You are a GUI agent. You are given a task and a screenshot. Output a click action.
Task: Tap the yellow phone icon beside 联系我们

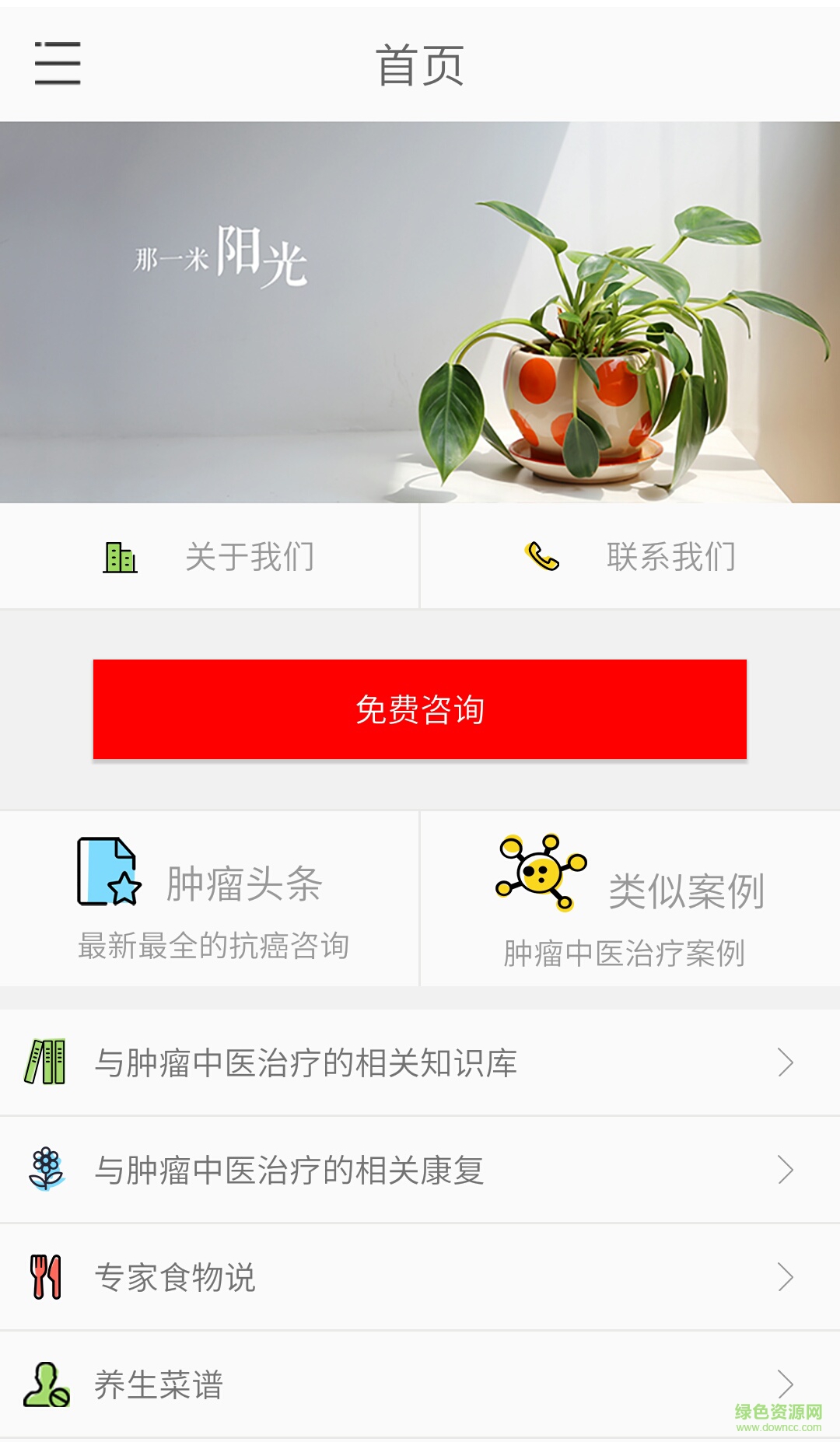[x=543, y=555]
